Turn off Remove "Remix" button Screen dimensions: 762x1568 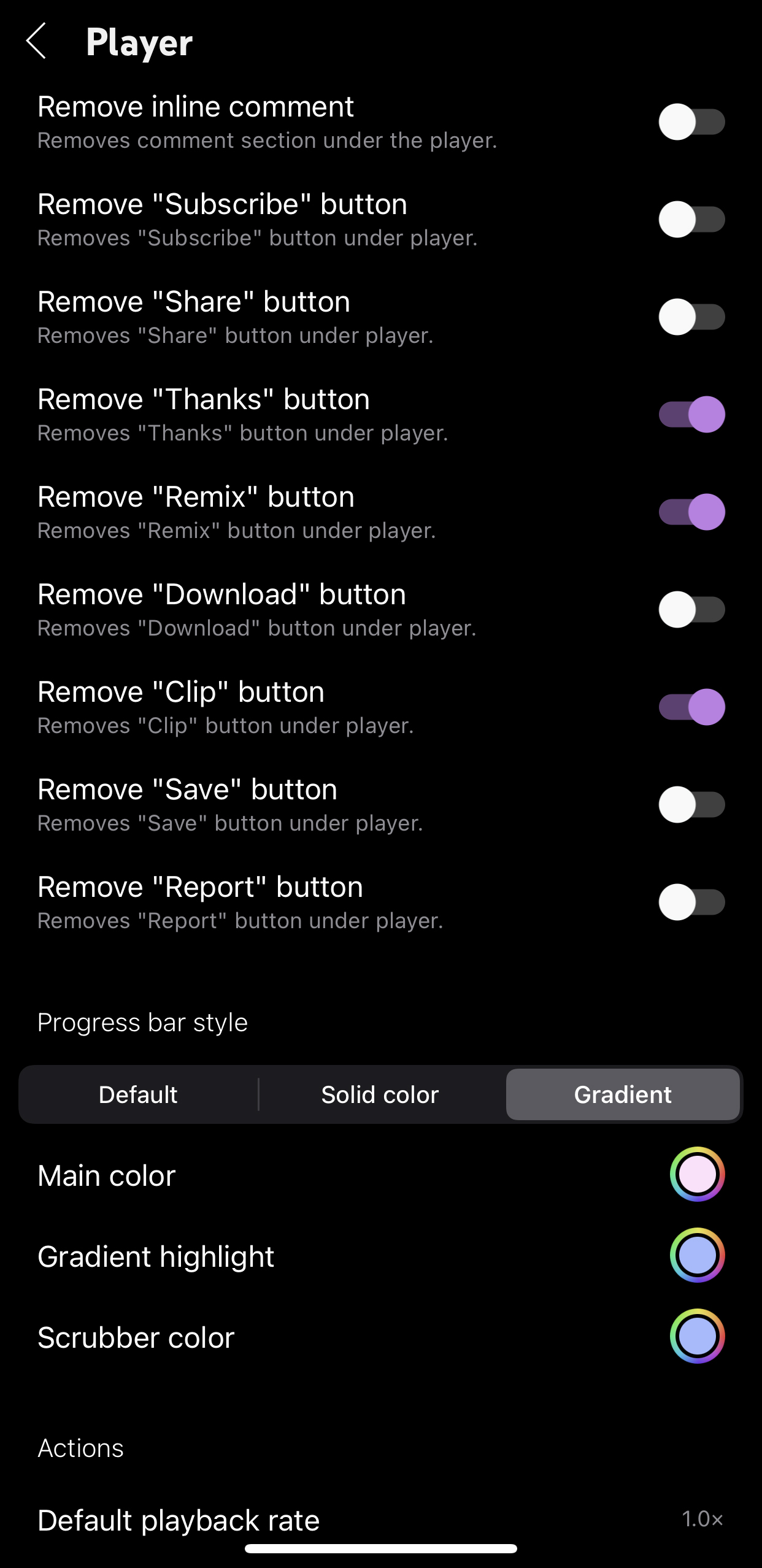pos(692,512)
